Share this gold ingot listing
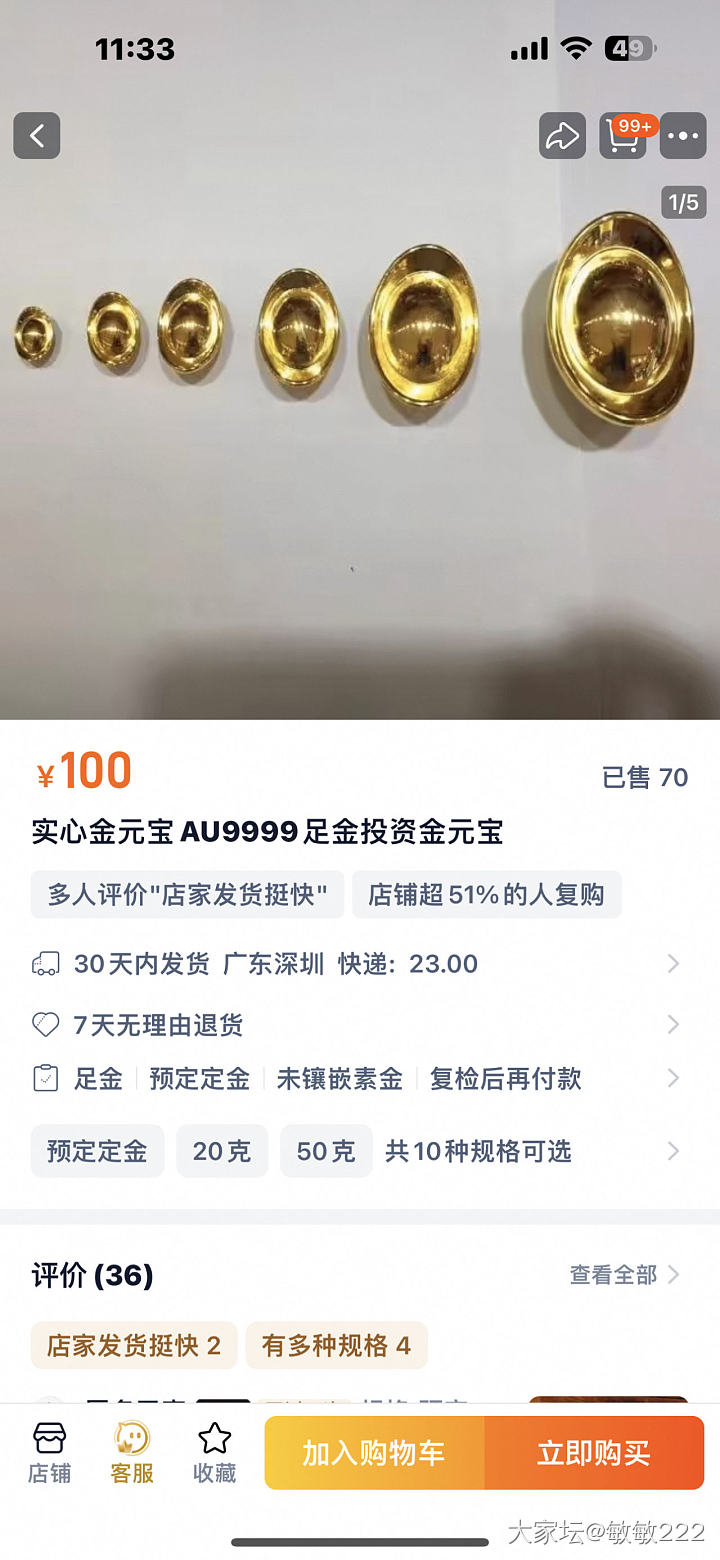 point(562,135)
